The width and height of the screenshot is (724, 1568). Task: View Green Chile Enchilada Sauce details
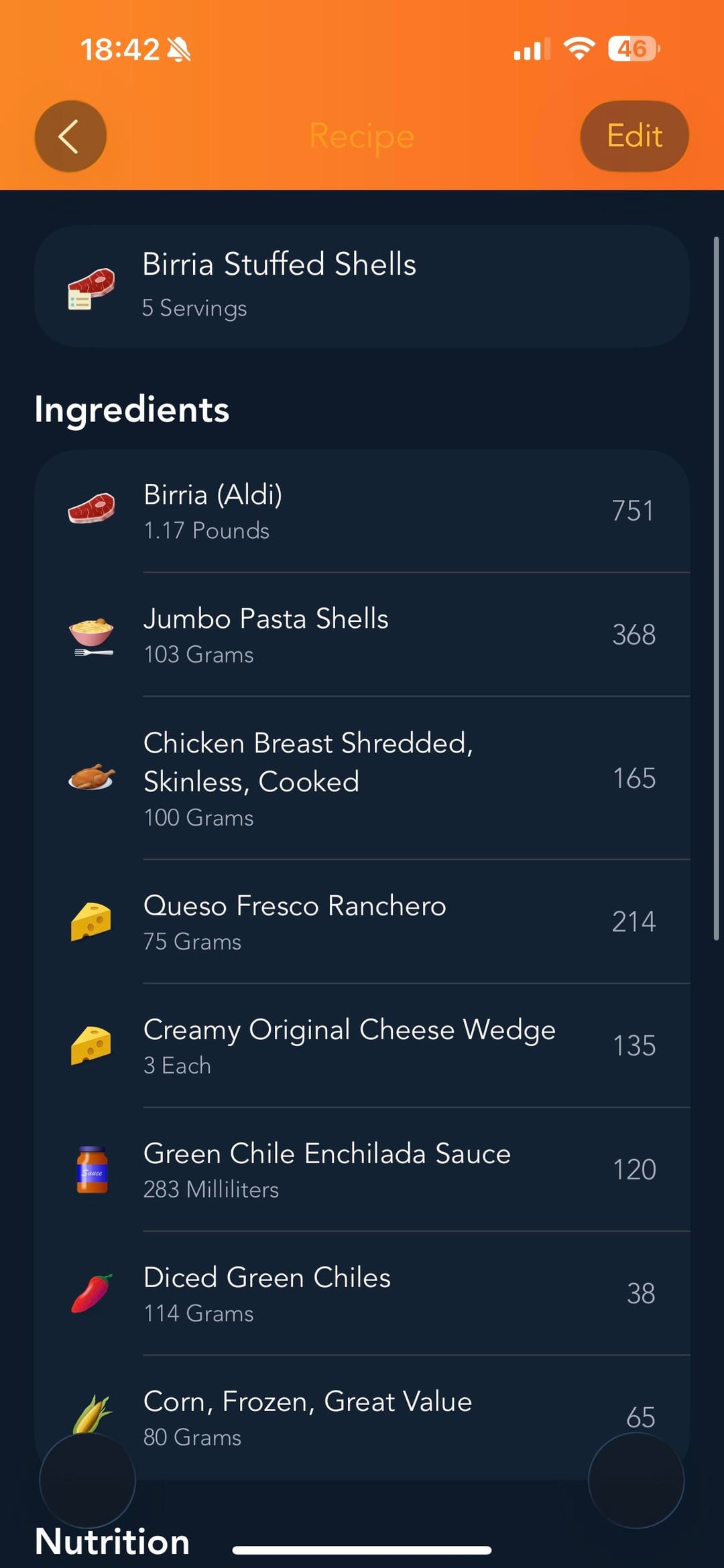click(x=362, y=1169)
